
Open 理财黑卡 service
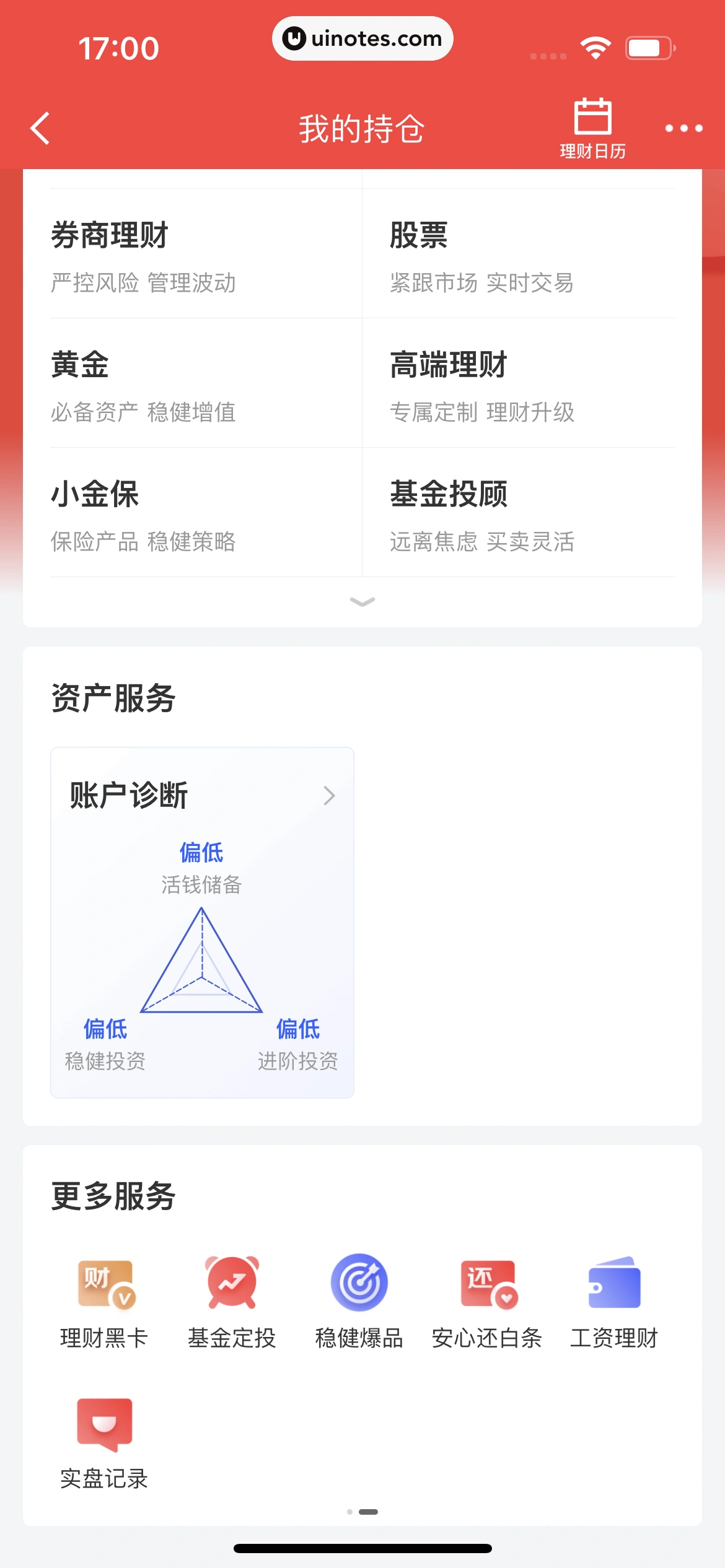tap(104, 1300)
